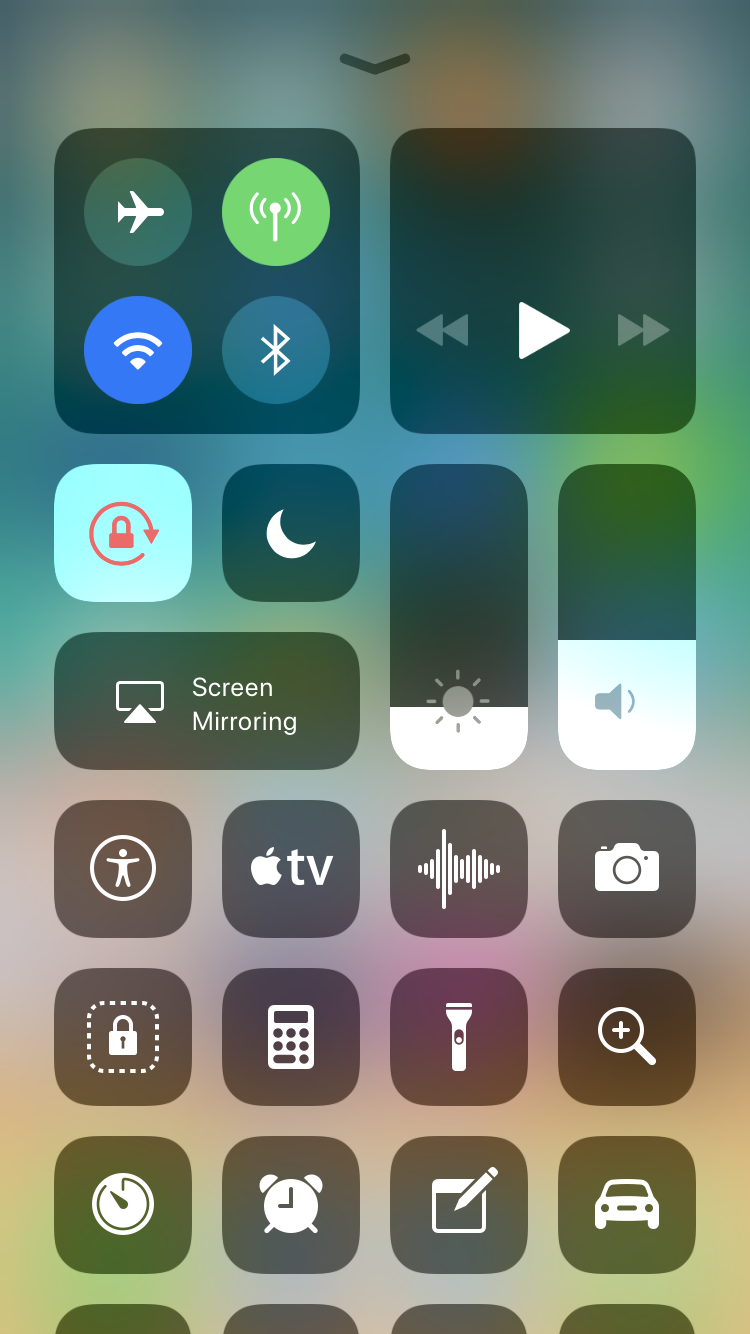This screenshot has height=1334, width=750.
Task: Open Screen Mirroring
Action: pos(207,701)
